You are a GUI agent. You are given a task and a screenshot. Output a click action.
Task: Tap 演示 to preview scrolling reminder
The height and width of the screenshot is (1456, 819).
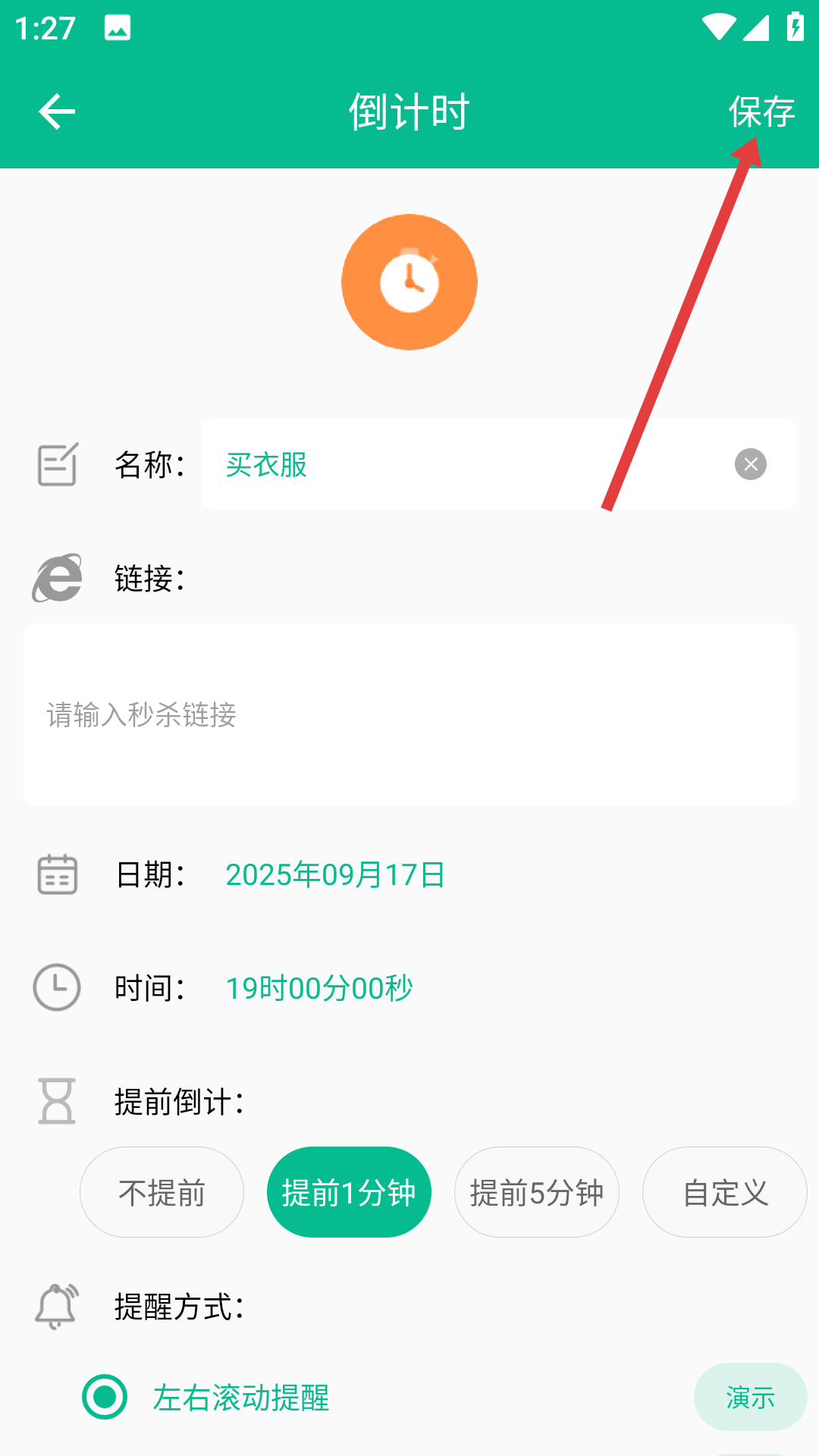tap(750, 1397)
